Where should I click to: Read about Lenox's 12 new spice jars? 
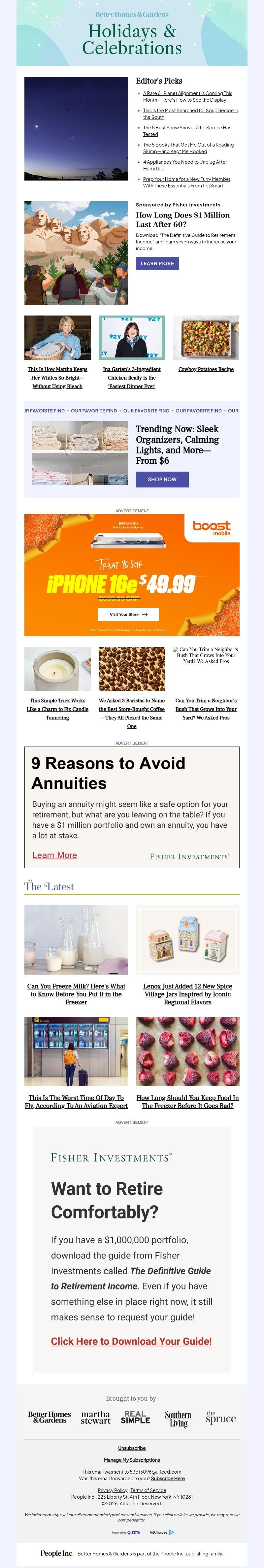click(187, 994)
